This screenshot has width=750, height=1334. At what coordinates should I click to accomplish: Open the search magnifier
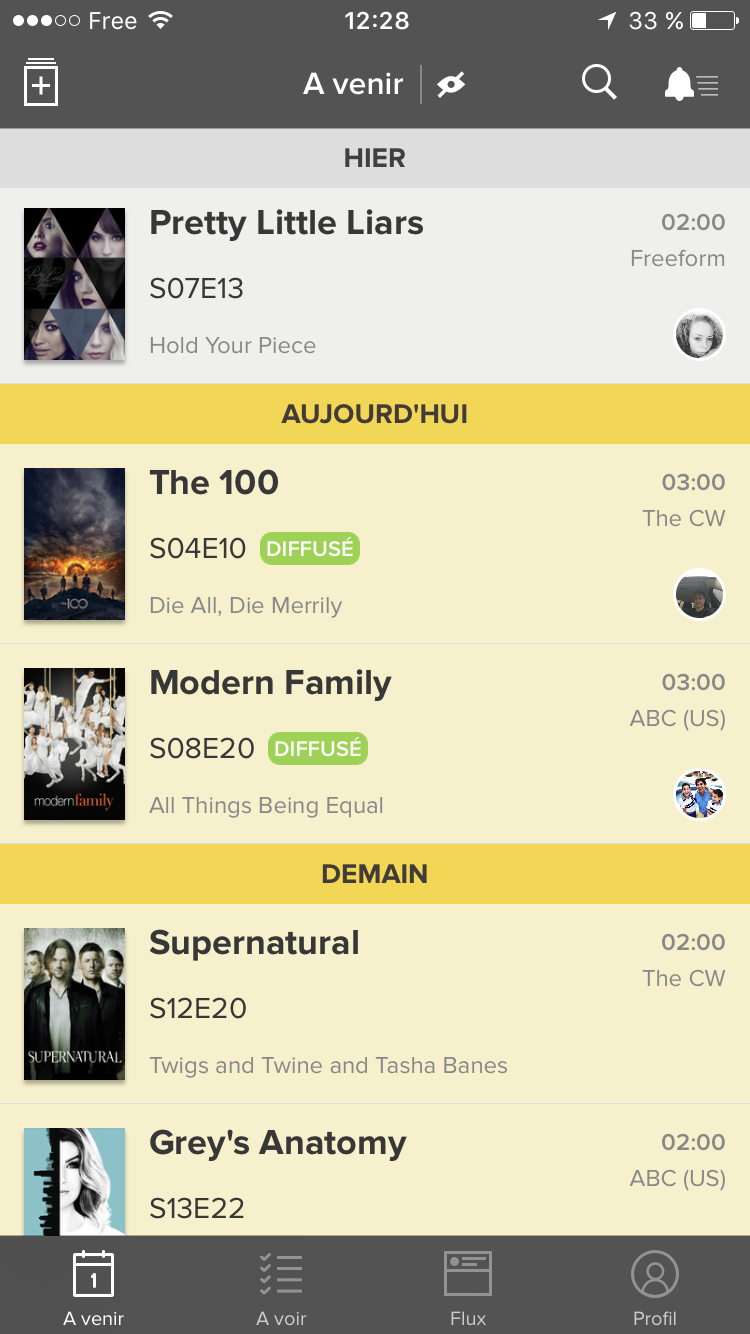click(598, 84)
